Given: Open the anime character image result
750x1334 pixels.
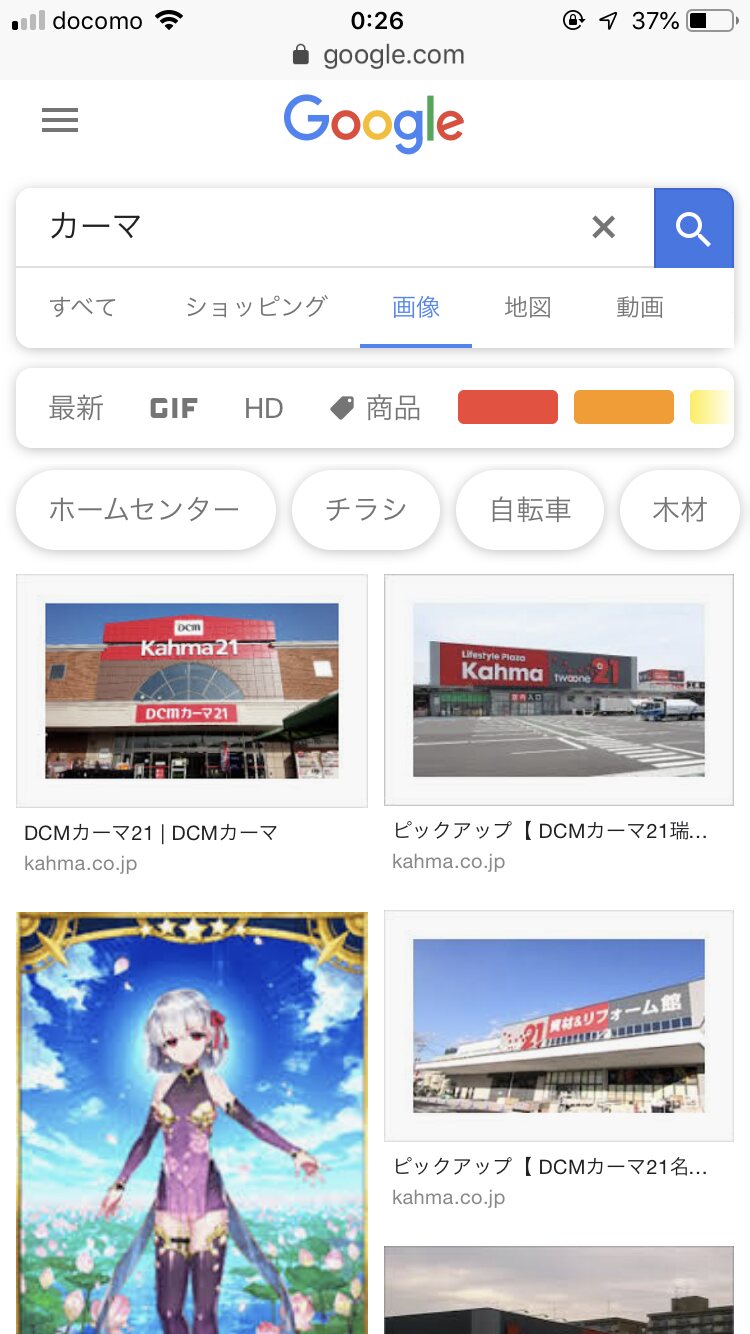Looking at the screenshot, I should 192,1120.
